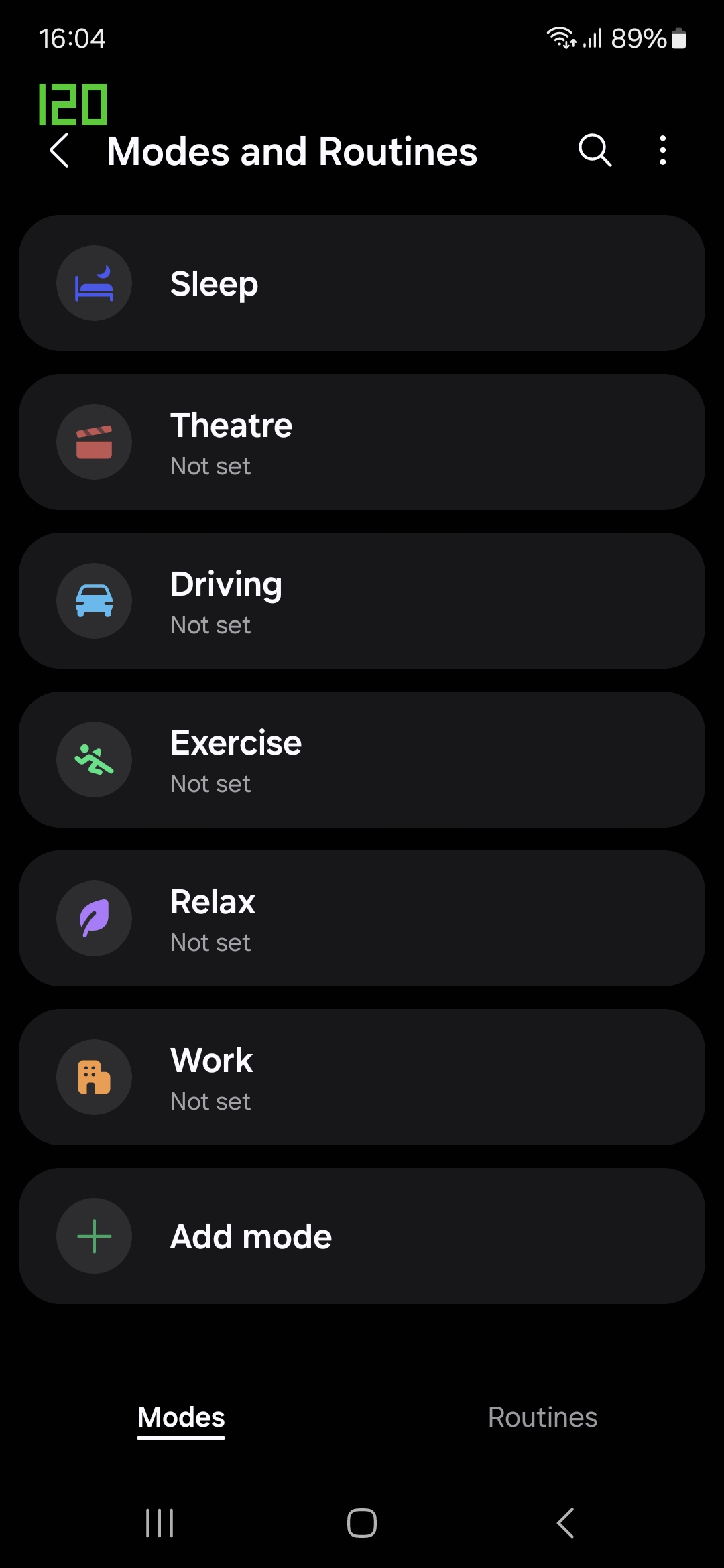
Task: Open the more options menu
Action: 662,151
